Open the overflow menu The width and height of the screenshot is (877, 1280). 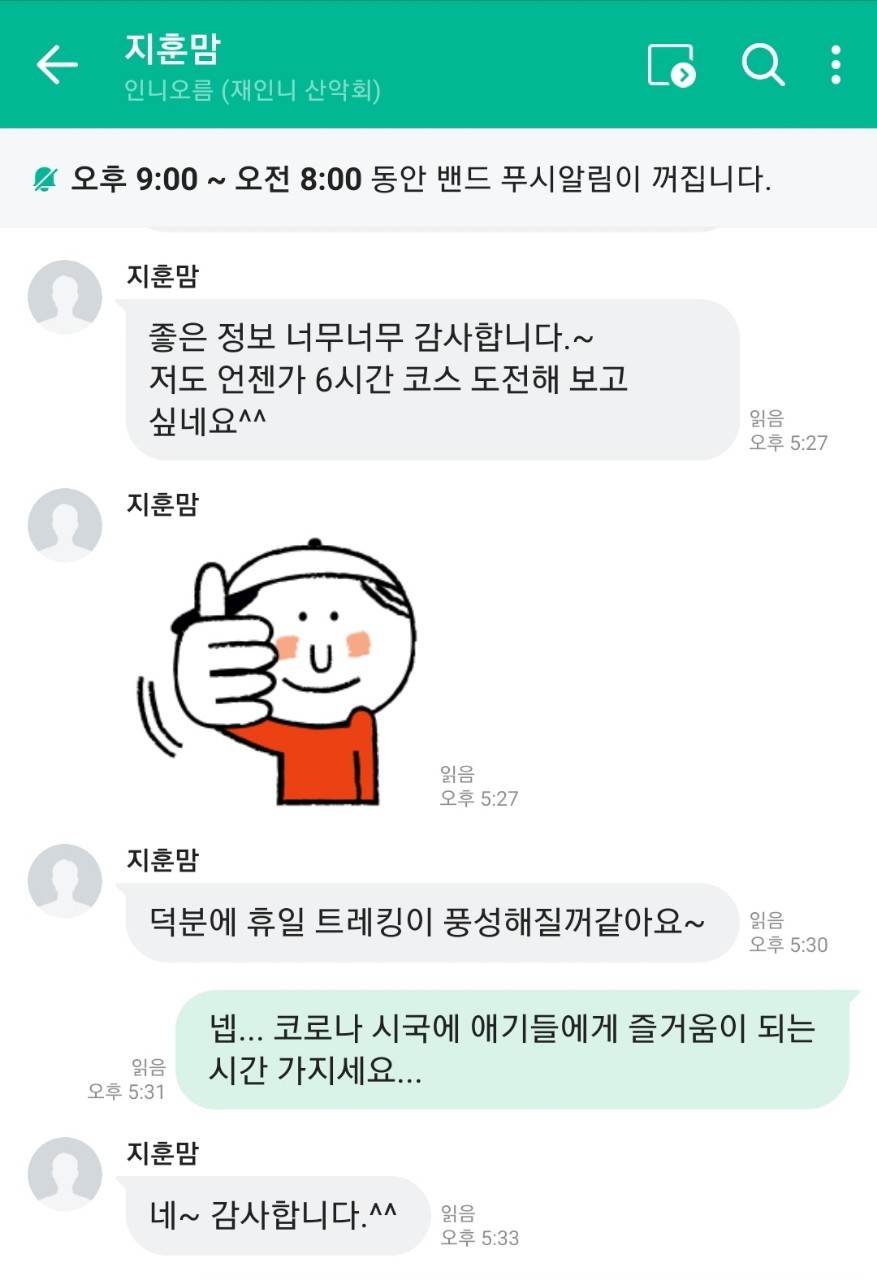coord(836,66)
